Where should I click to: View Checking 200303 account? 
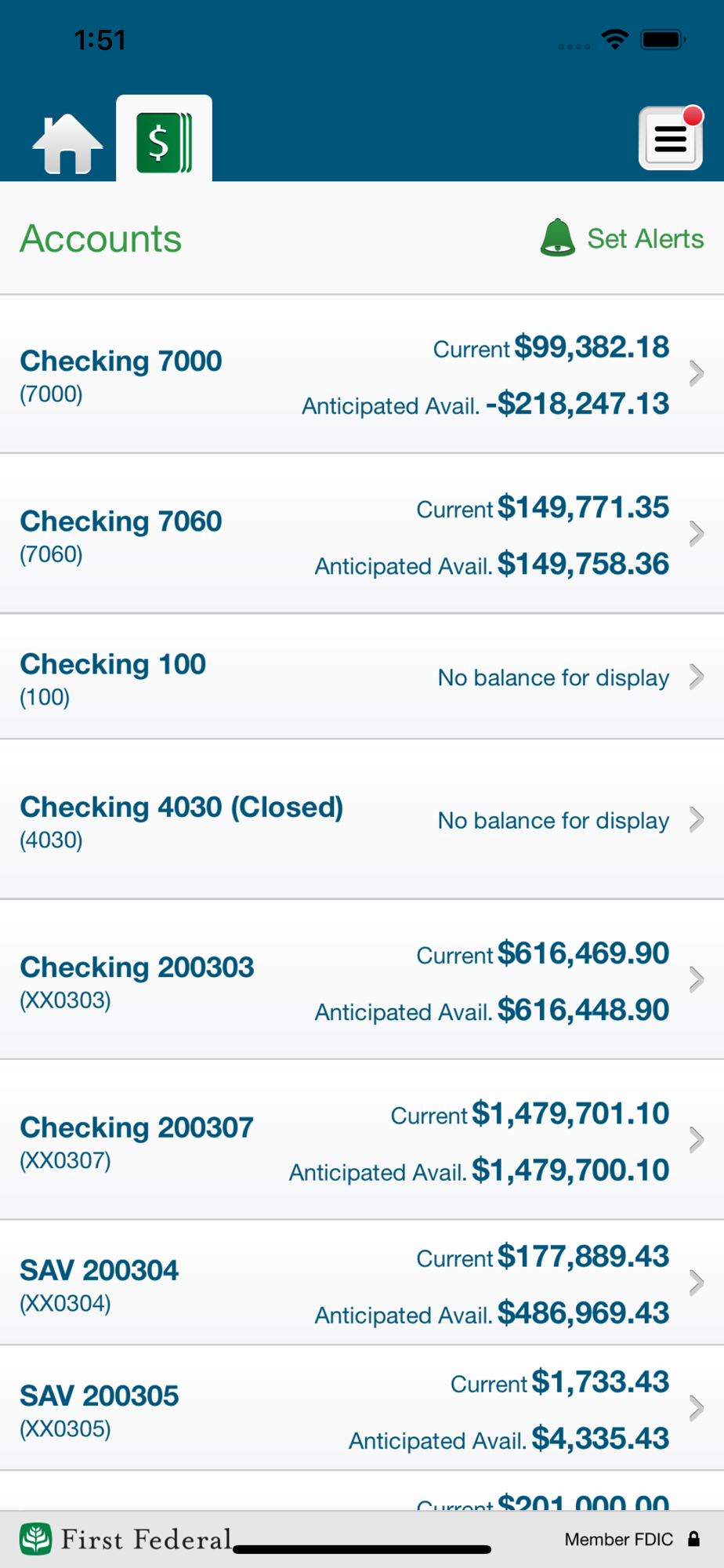[x=362, y=980]
